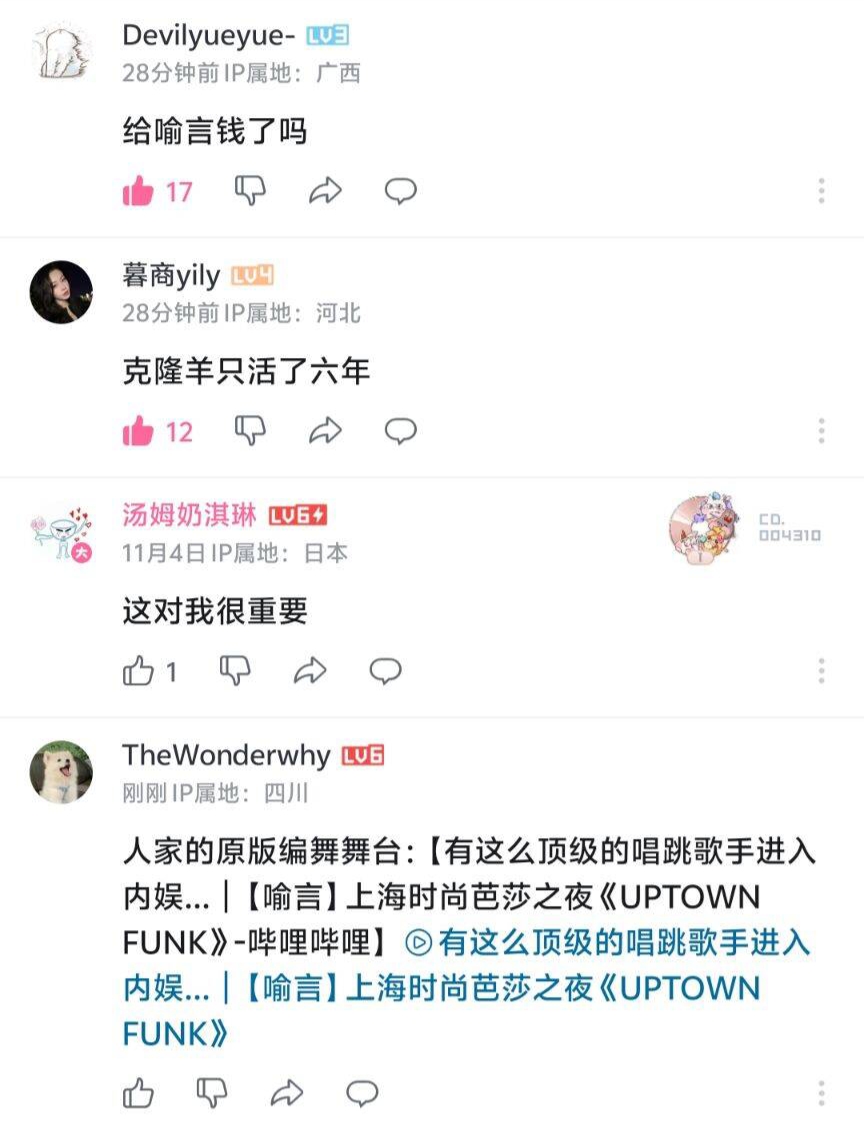
Task: Dislike the comment by TheWonderwhy
Action: (x=212, y=1093)
